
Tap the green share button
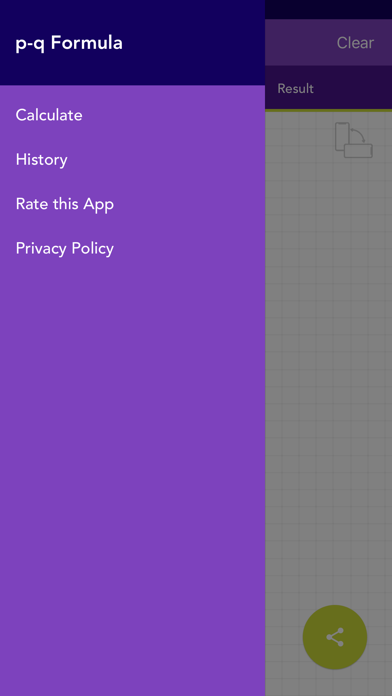tap(335, 637)
